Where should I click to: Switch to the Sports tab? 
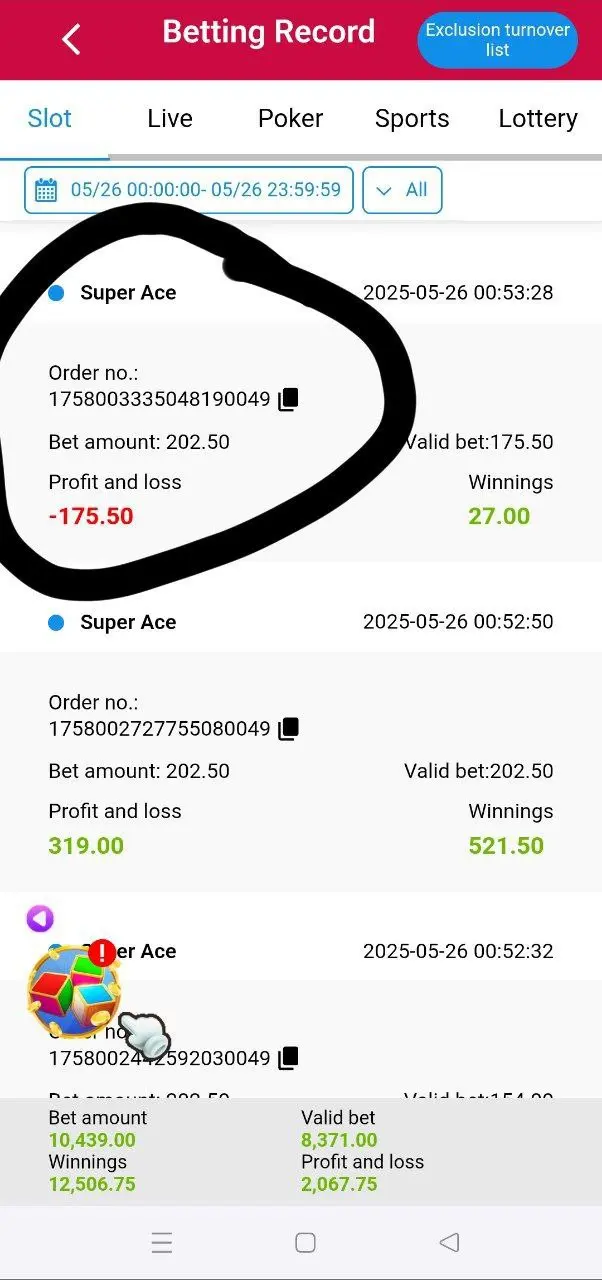412,118
